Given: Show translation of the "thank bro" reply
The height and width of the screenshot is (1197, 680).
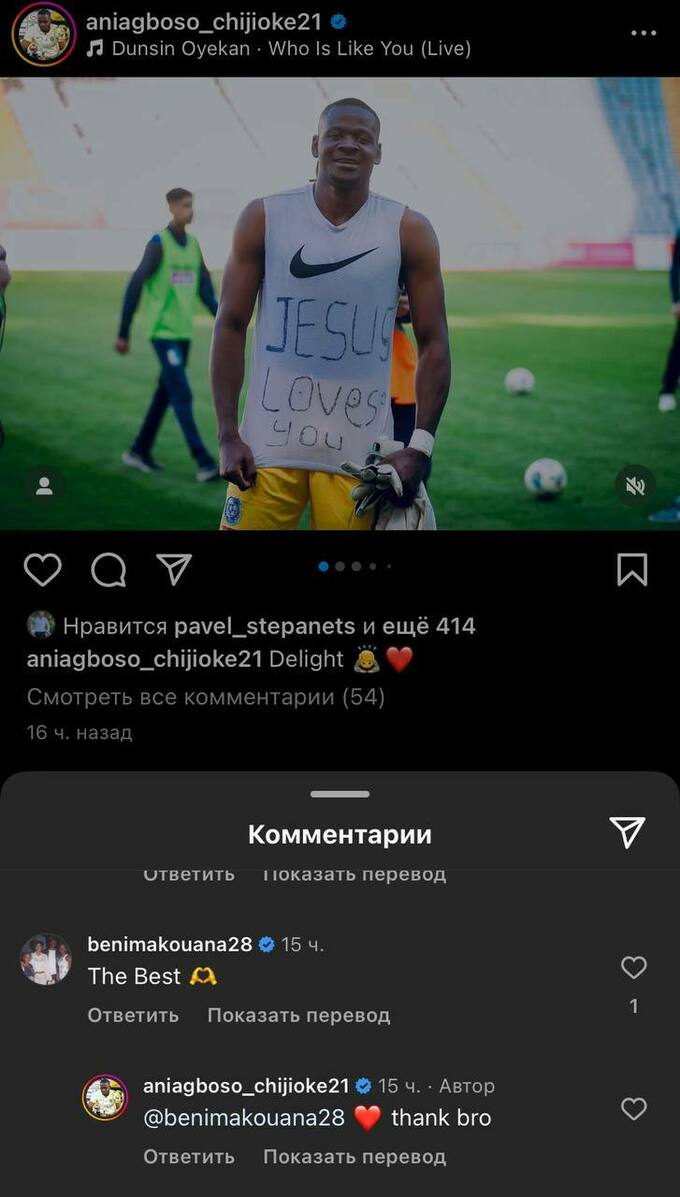Looking at the screenshot, I should [x=354, y=1156].
